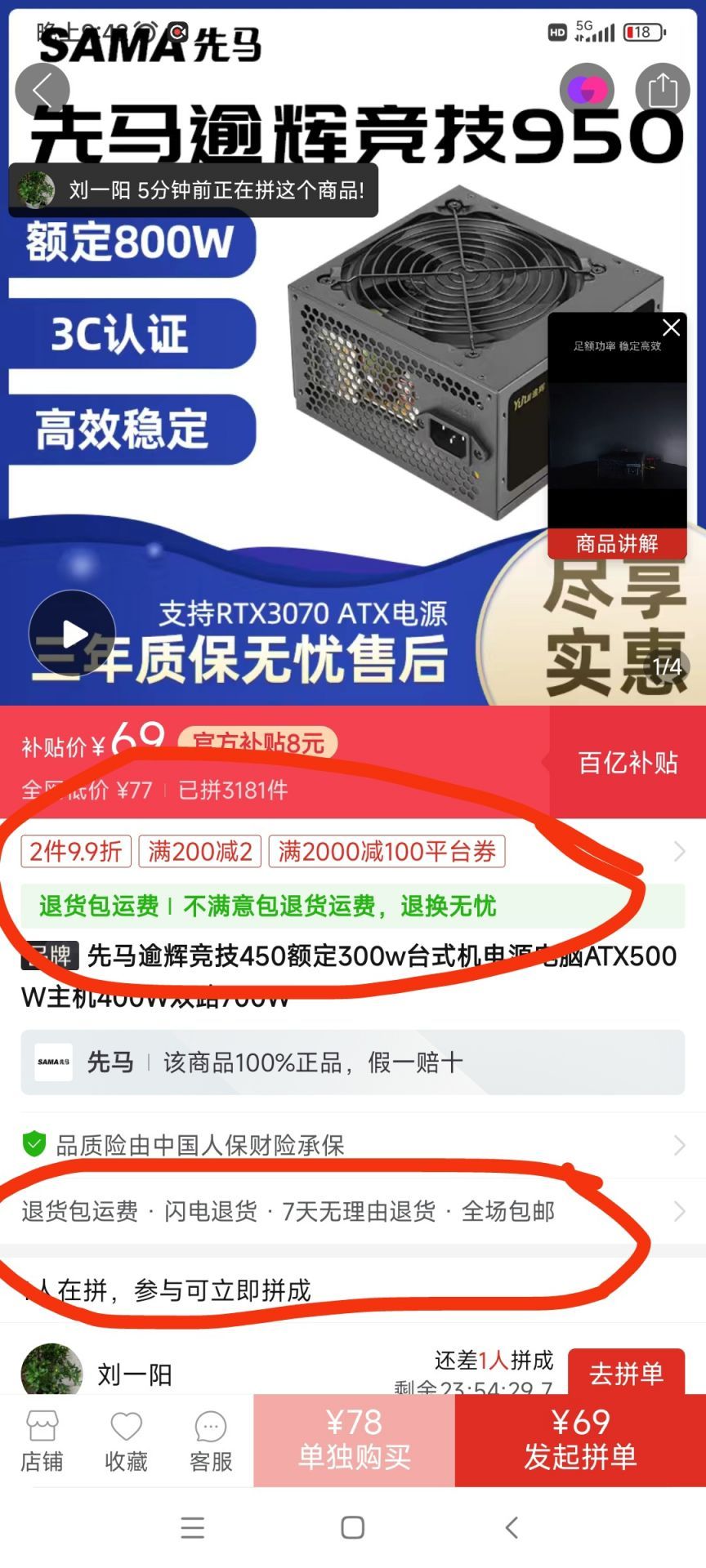Open 品质险由中国人保财险承保 details
706x1568 pixels.
(x=353, y=1145)
